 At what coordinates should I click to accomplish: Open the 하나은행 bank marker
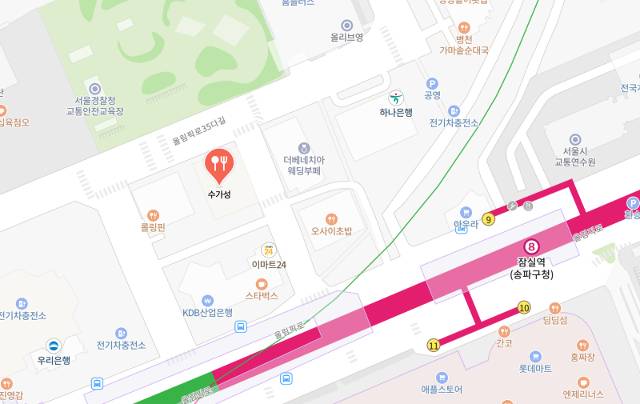[397, 97]
